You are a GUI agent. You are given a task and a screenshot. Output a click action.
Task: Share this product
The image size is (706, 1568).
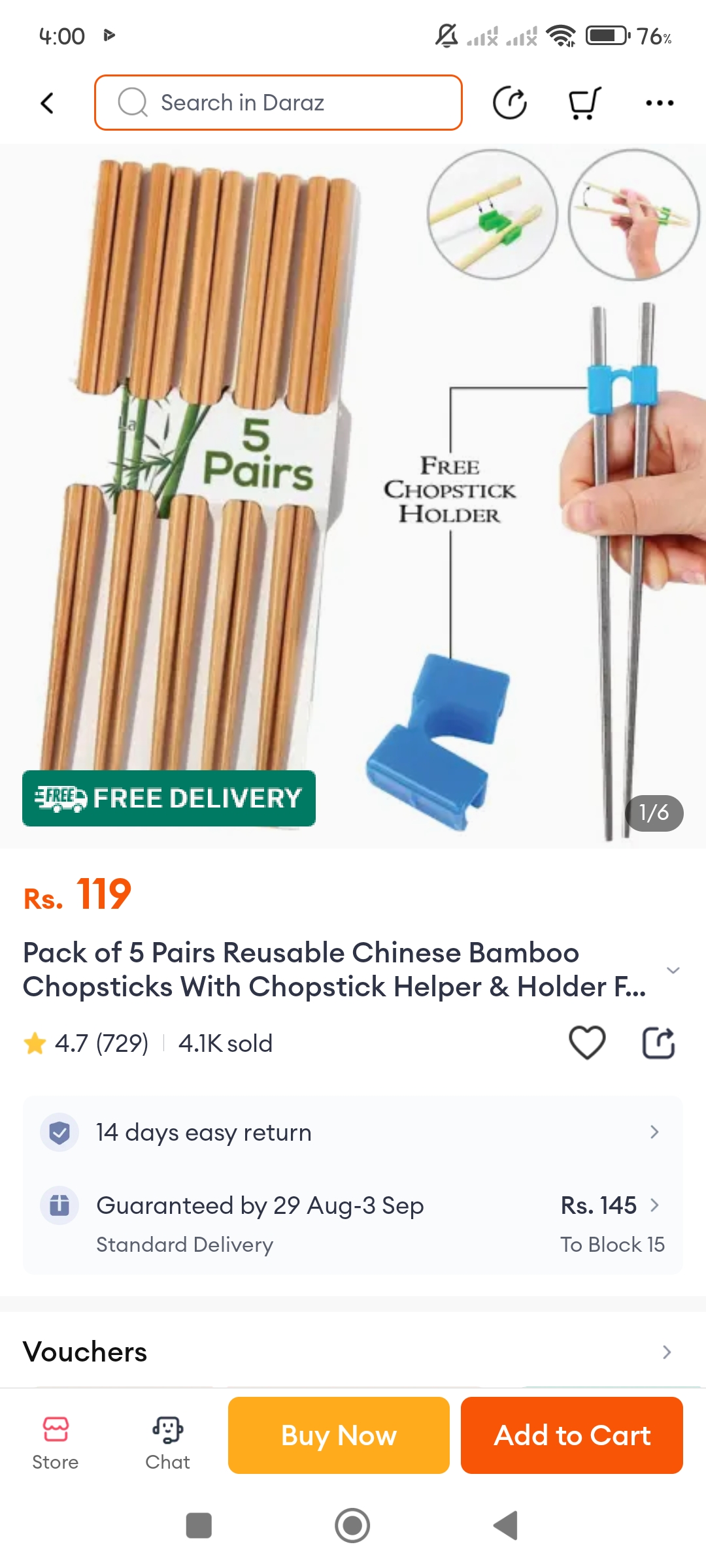click(658, 1042)
